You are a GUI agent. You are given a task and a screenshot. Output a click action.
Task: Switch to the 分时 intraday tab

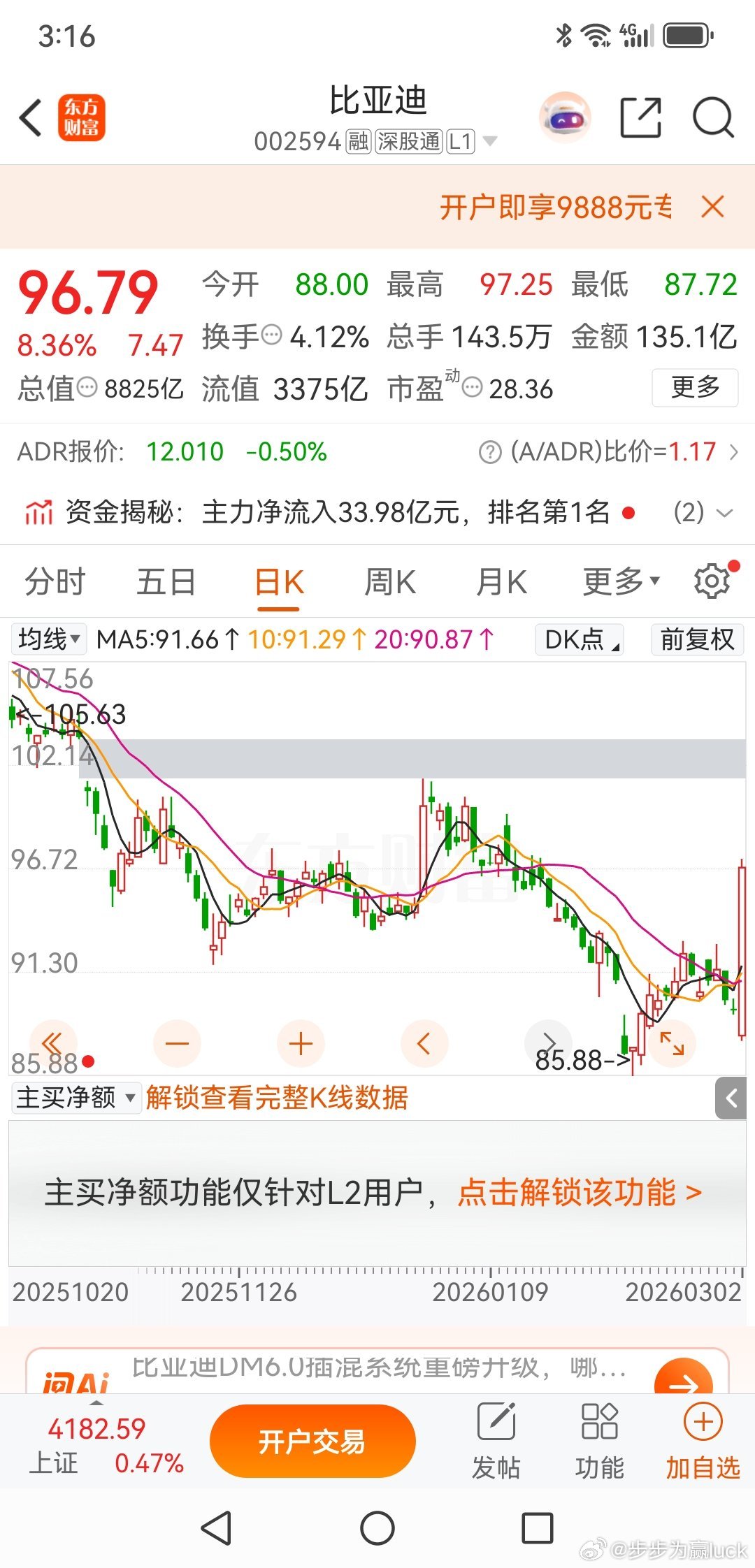point(55,580)
